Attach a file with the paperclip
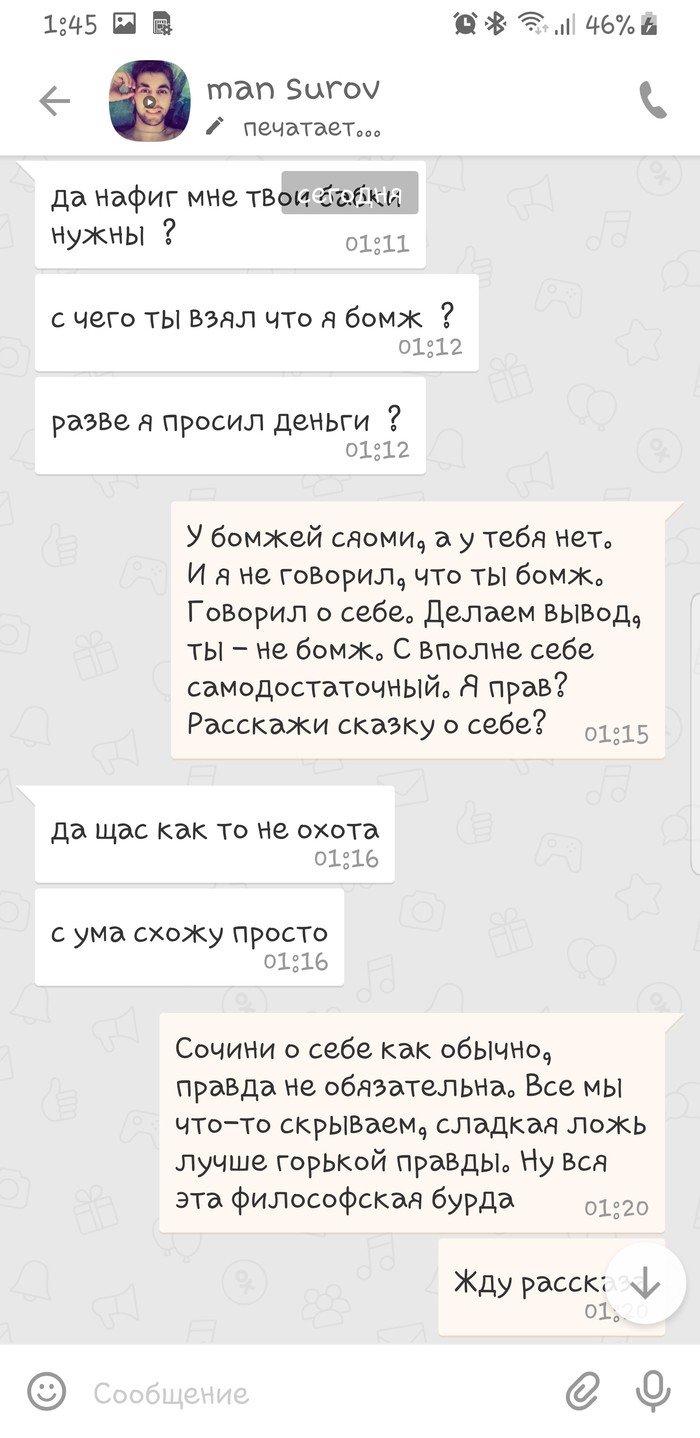Screen dimensions: 700x1438 coord(582,1391)
